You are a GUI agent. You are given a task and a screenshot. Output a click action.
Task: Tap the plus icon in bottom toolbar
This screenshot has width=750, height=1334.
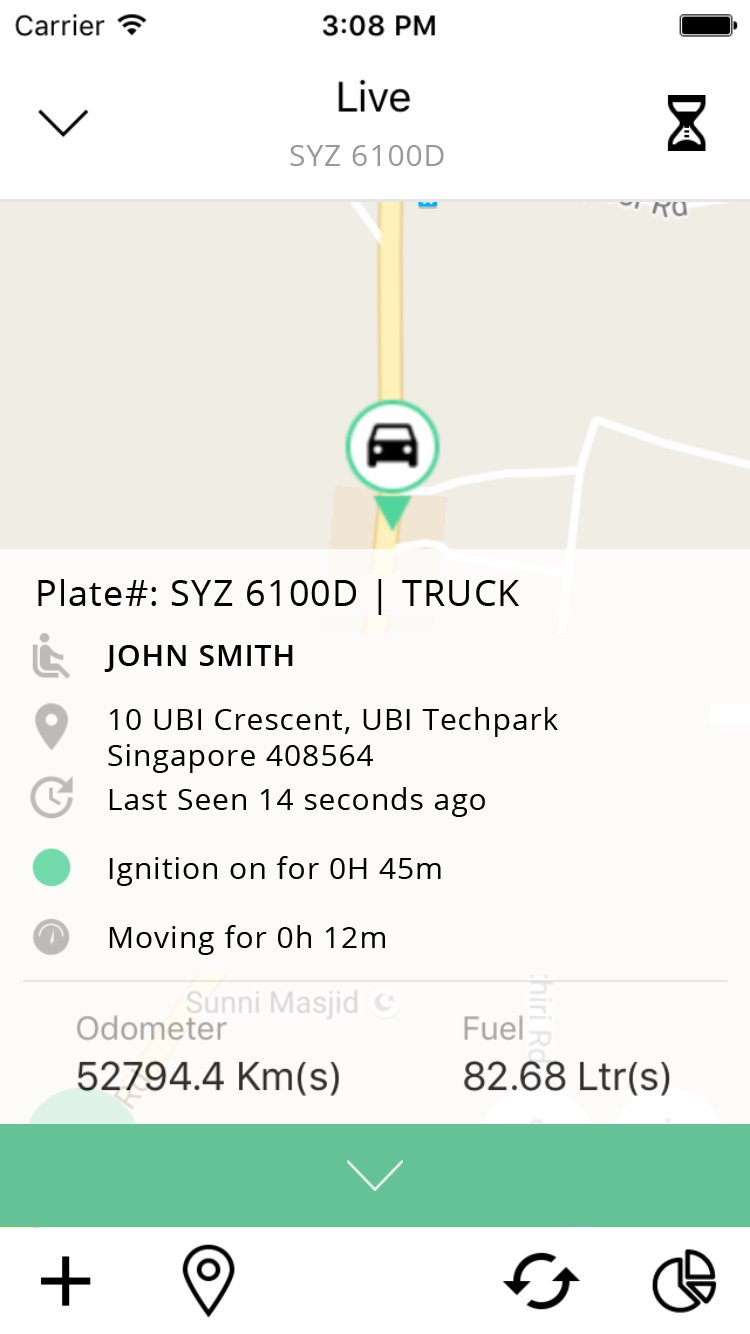[x=66, y=1281]
